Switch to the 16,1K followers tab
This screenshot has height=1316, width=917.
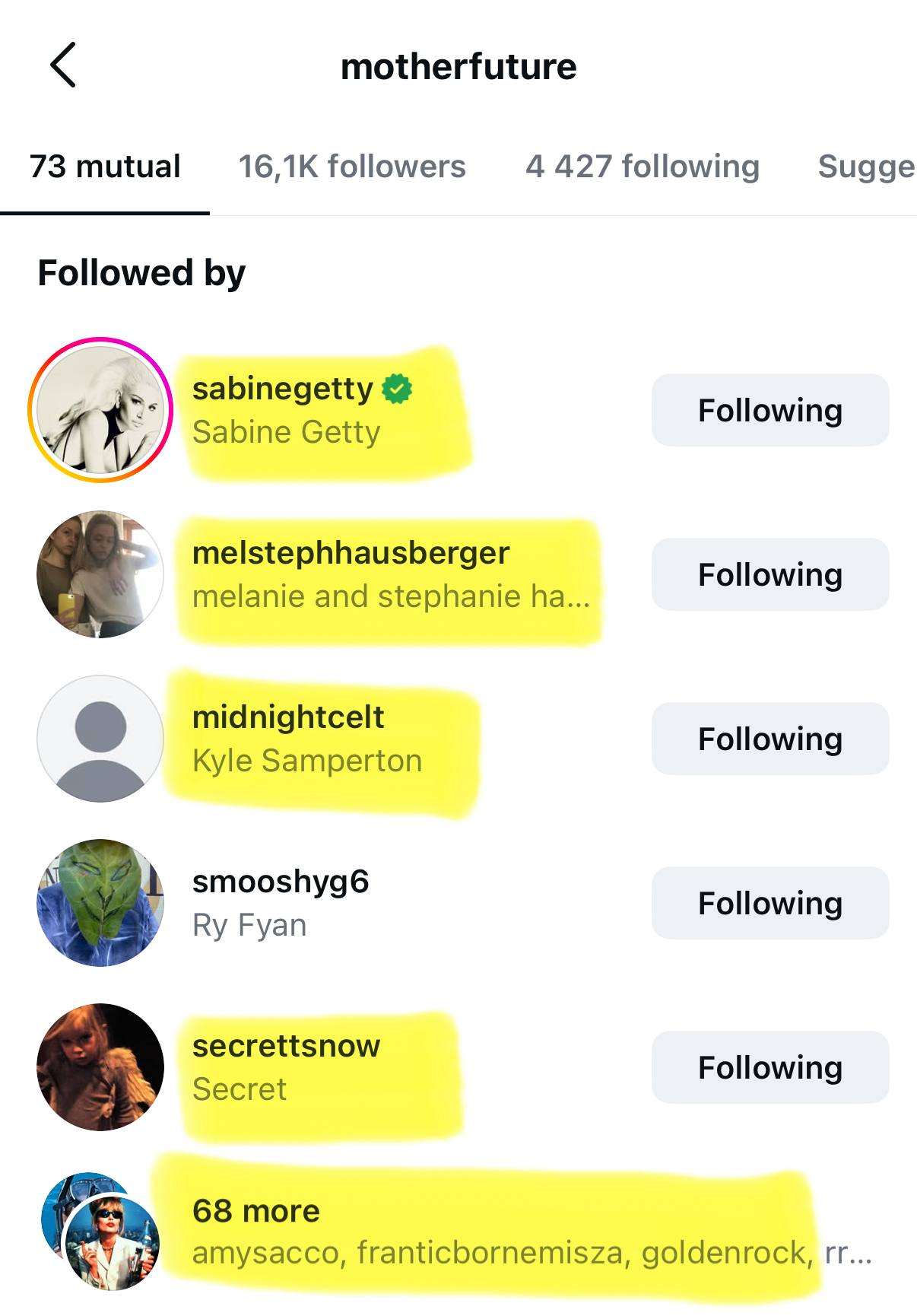351,167
